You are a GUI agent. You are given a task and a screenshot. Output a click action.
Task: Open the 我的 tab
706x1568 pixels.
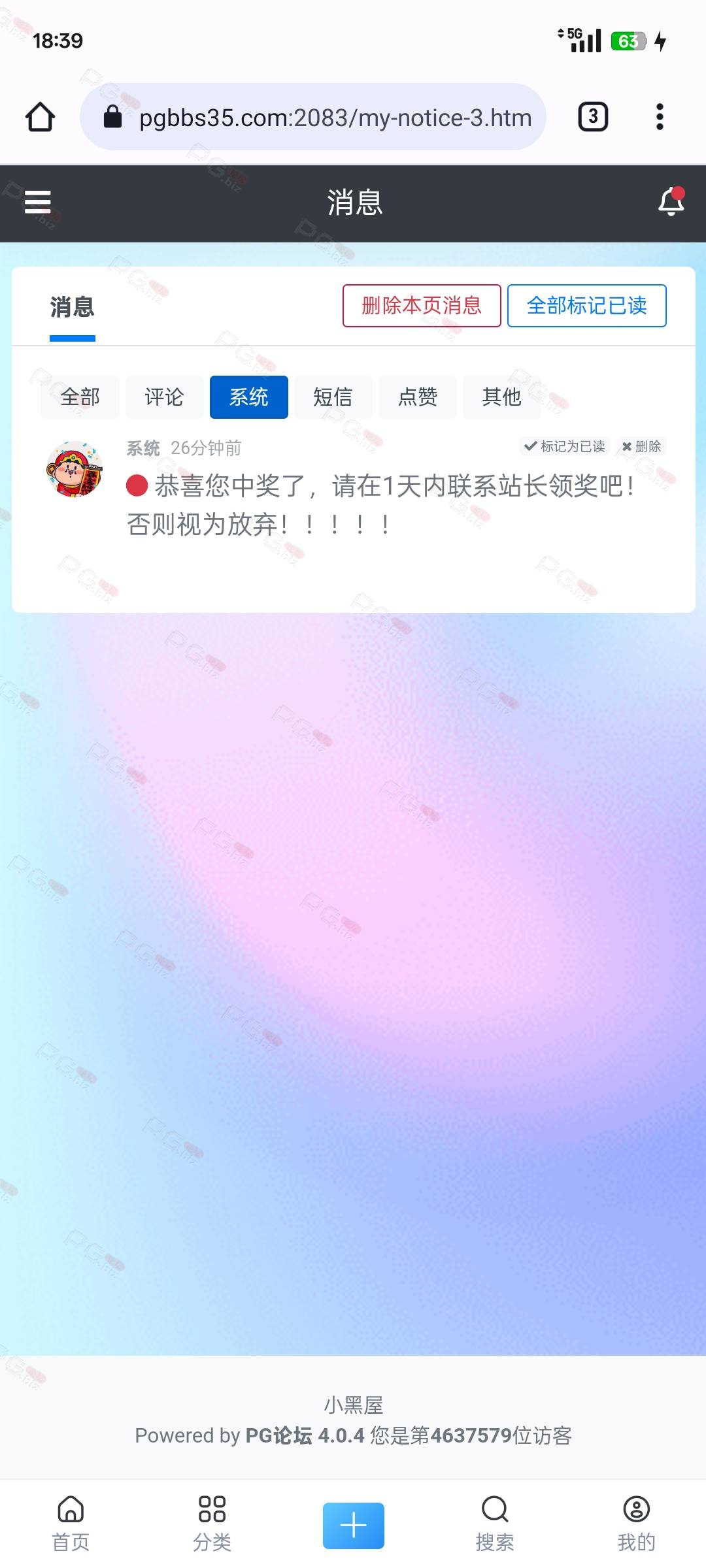pos(636,1524)
